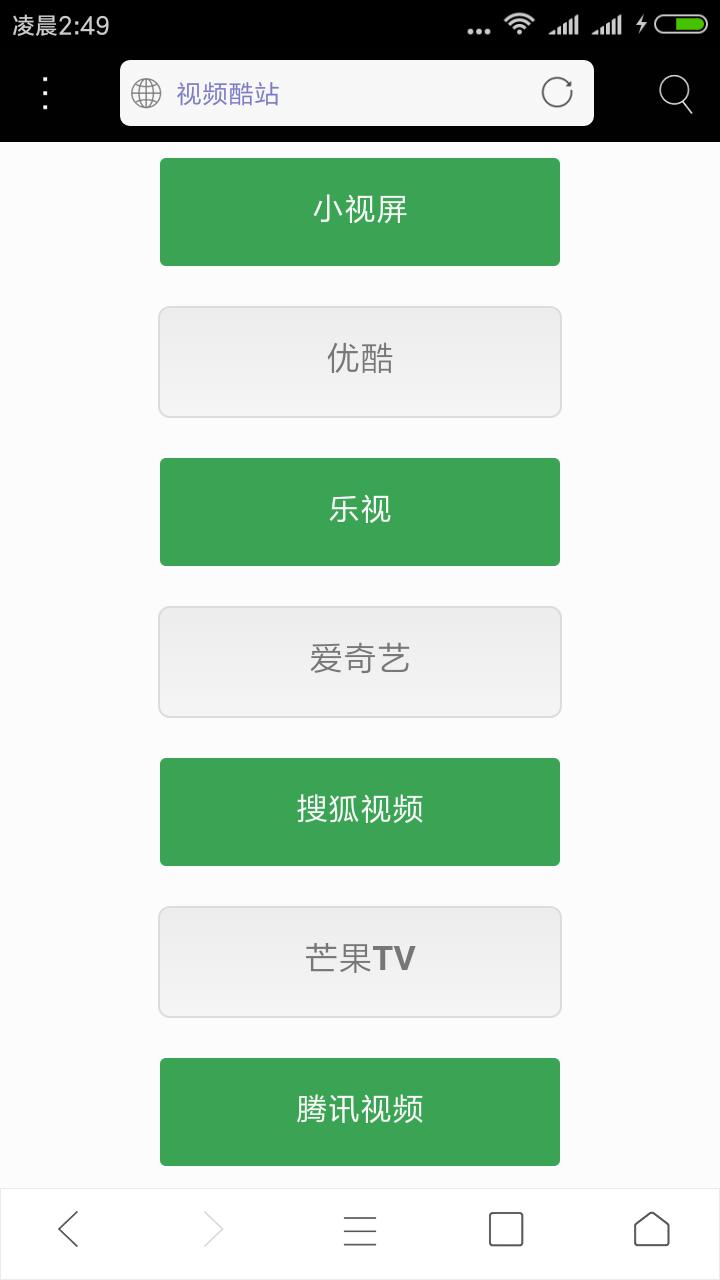Image resolution: width=720 pixels, height=1280 pixels.
Task: Open 搜狐视频
Action: tap(359, 811)
